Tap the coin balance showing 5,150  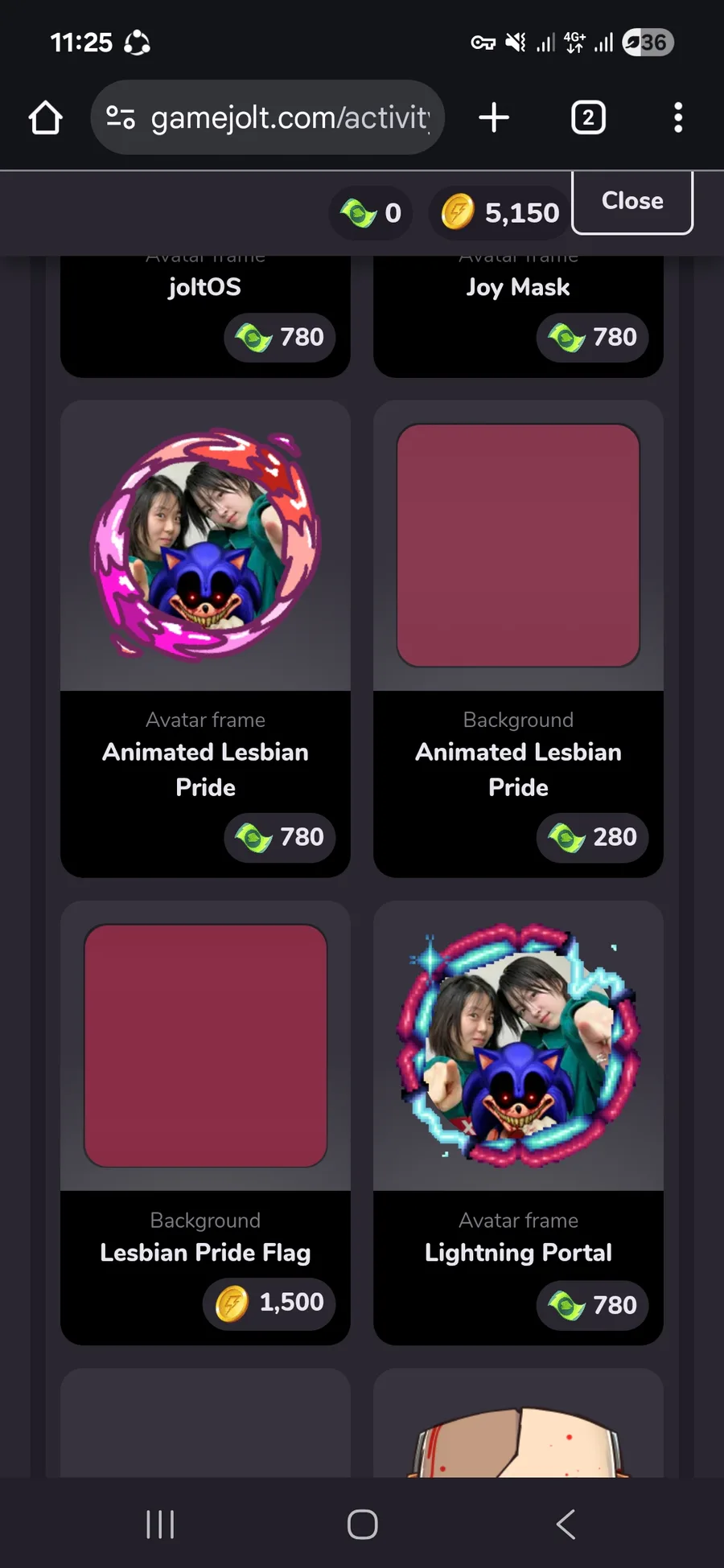point(501,213)
